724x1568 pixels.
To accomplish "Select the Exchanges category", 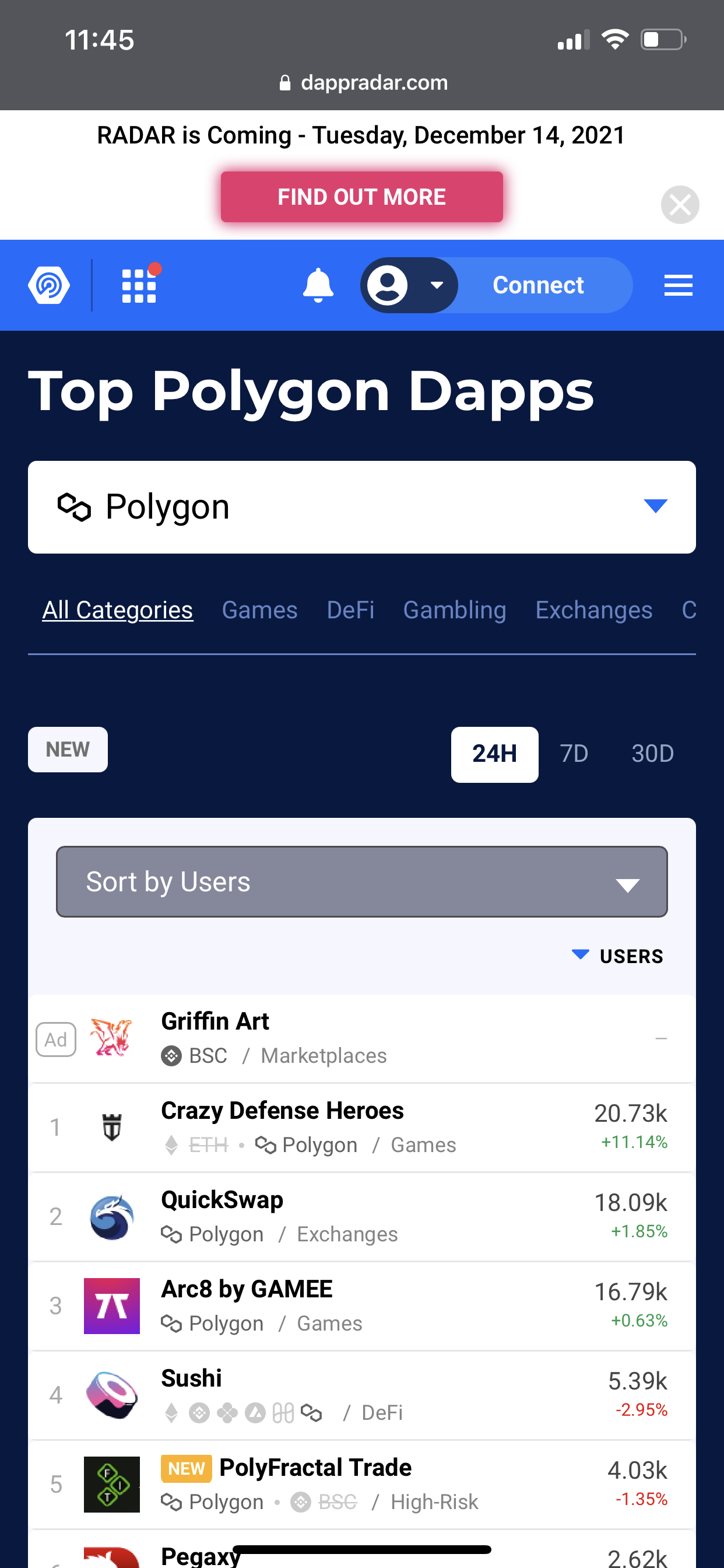I will pos(593,610).
